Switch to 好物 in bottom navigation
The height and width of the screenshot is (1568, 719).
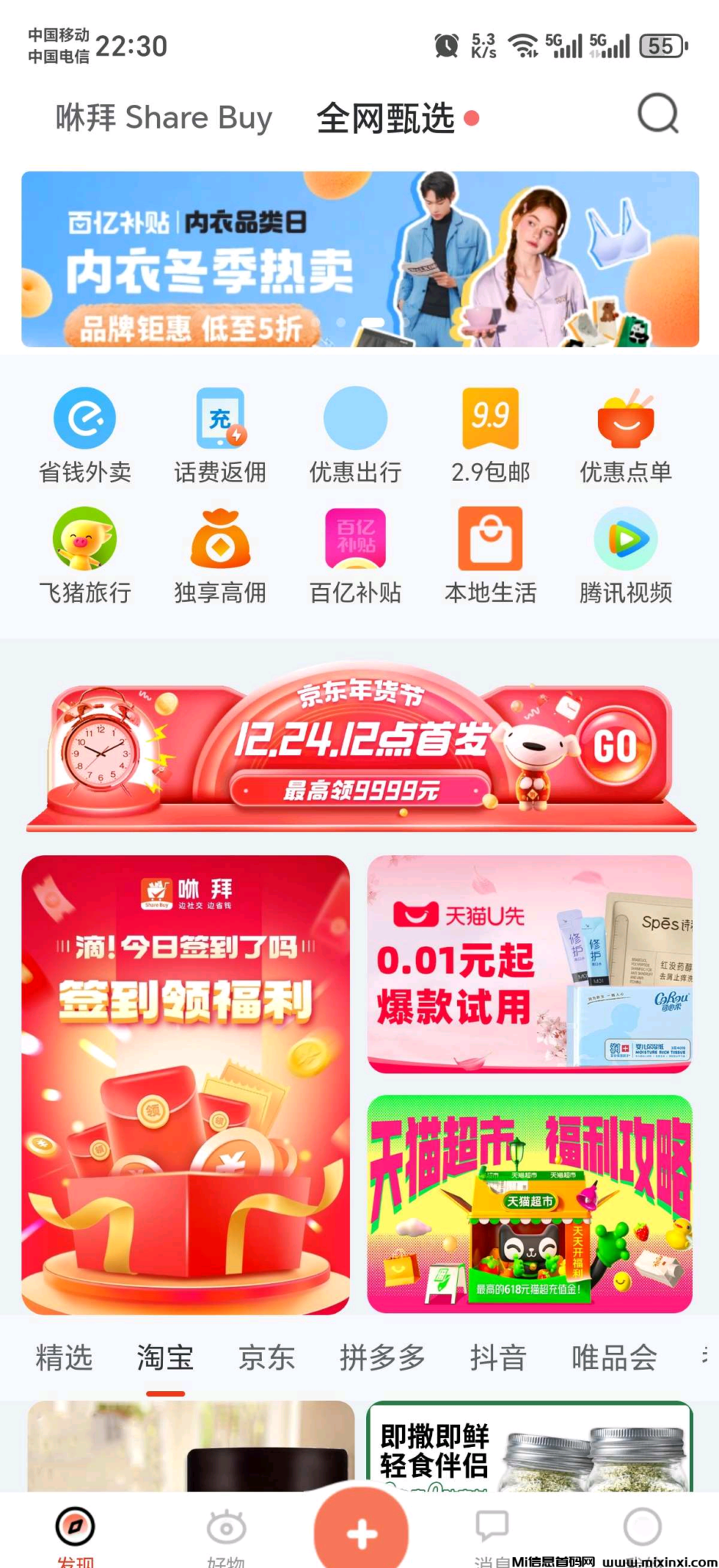tap(226, 1535)
